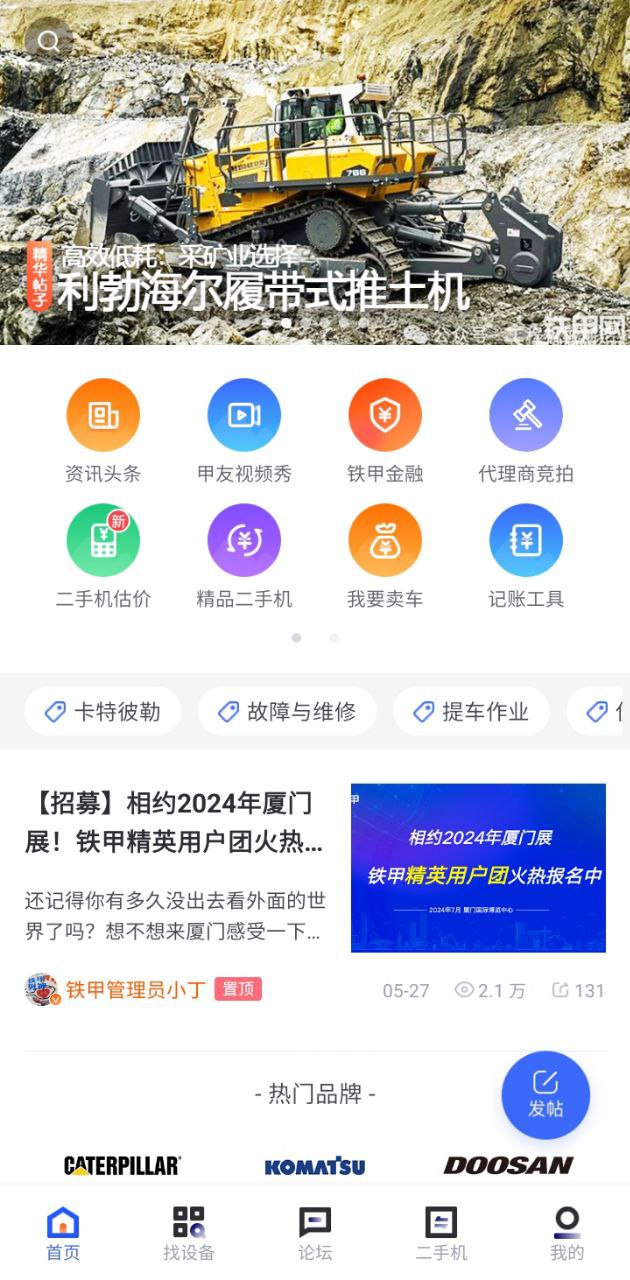Open the search icon at the top

click(x=47, y=41)
